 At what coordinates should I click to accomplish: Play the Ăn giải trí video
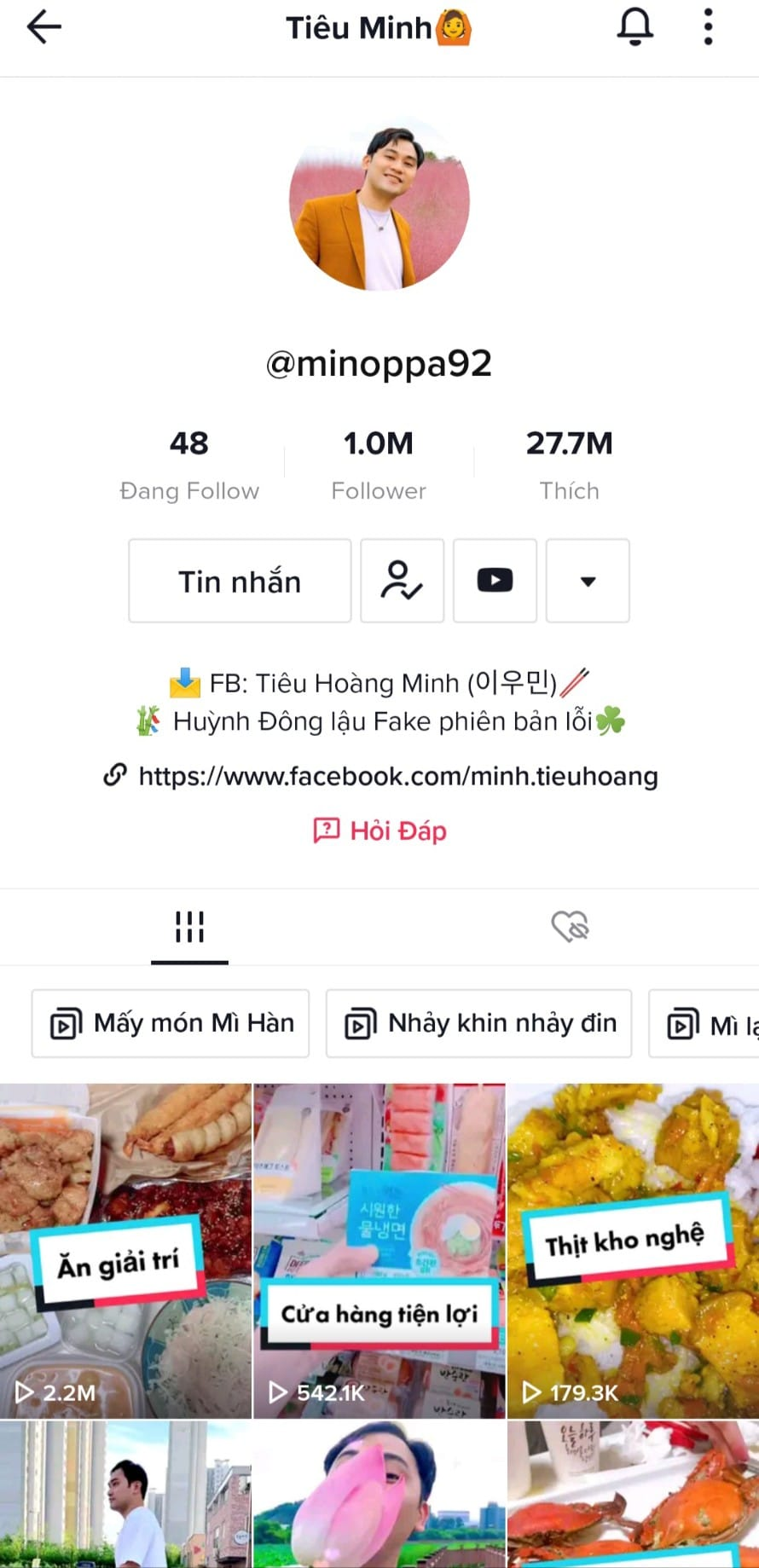tap(125, 1250)
